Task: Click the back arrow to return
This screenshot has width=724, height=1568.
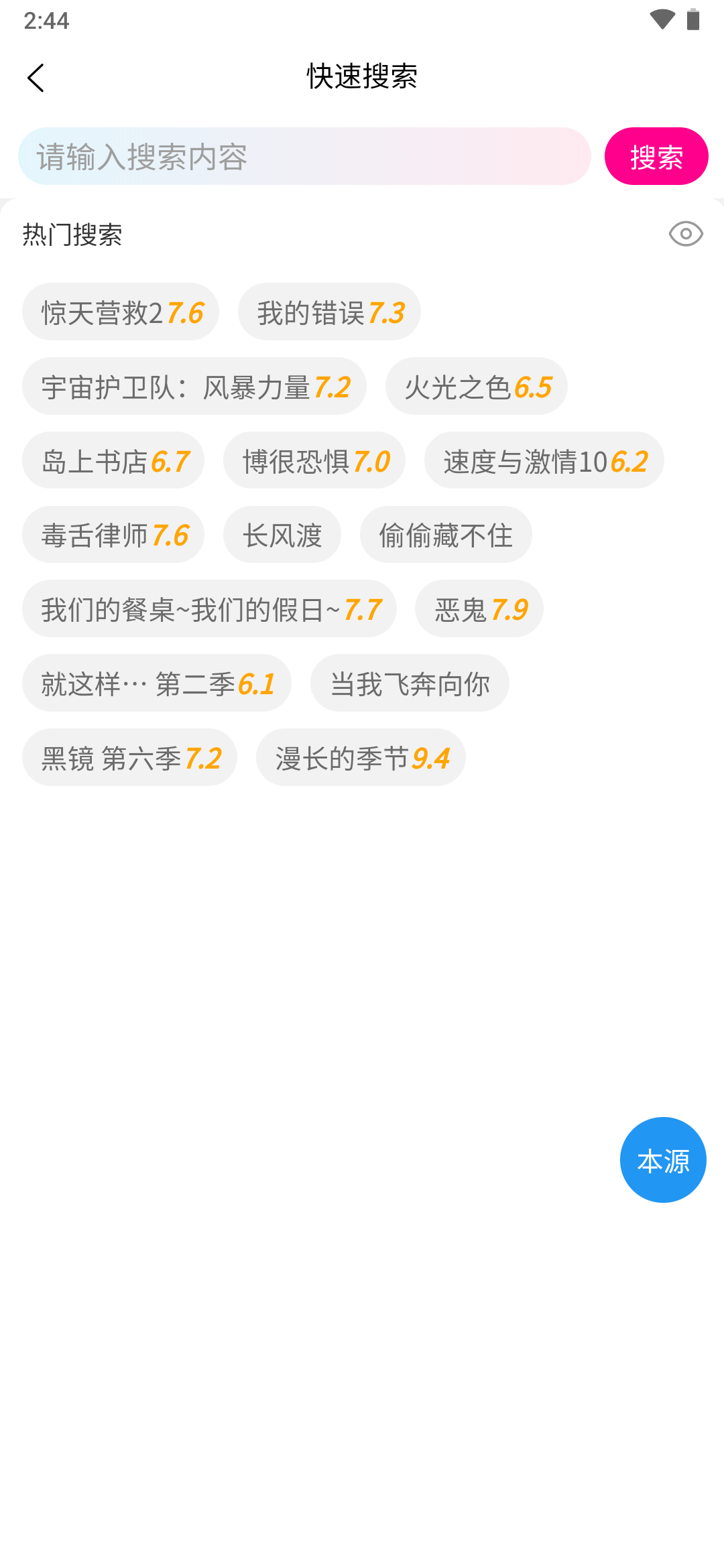Action: click(37, 78)
